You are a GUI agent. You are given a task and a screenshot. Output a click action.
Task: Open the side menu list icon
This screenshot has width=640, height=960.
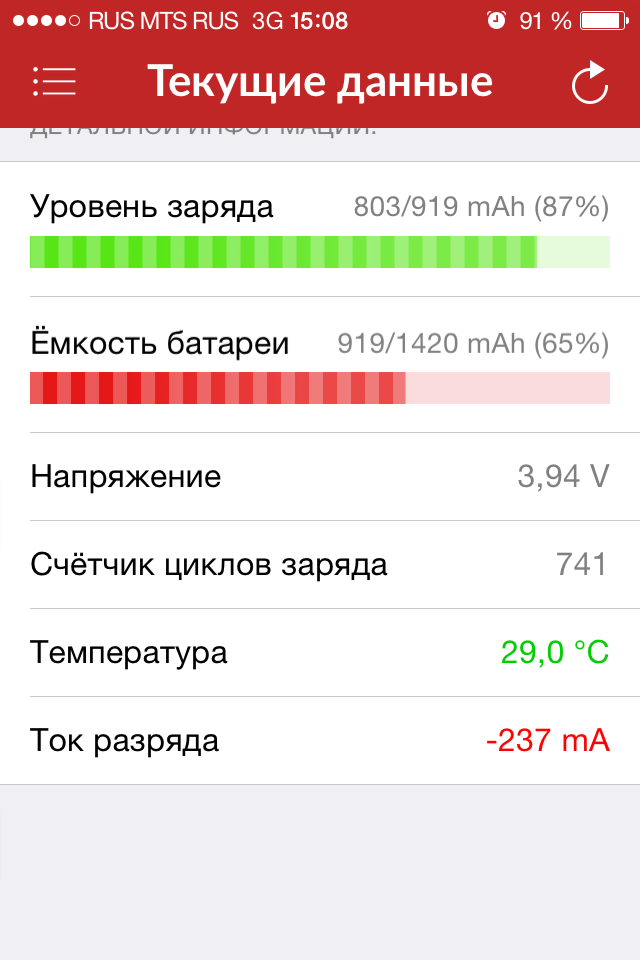click(x=54, y=82)
